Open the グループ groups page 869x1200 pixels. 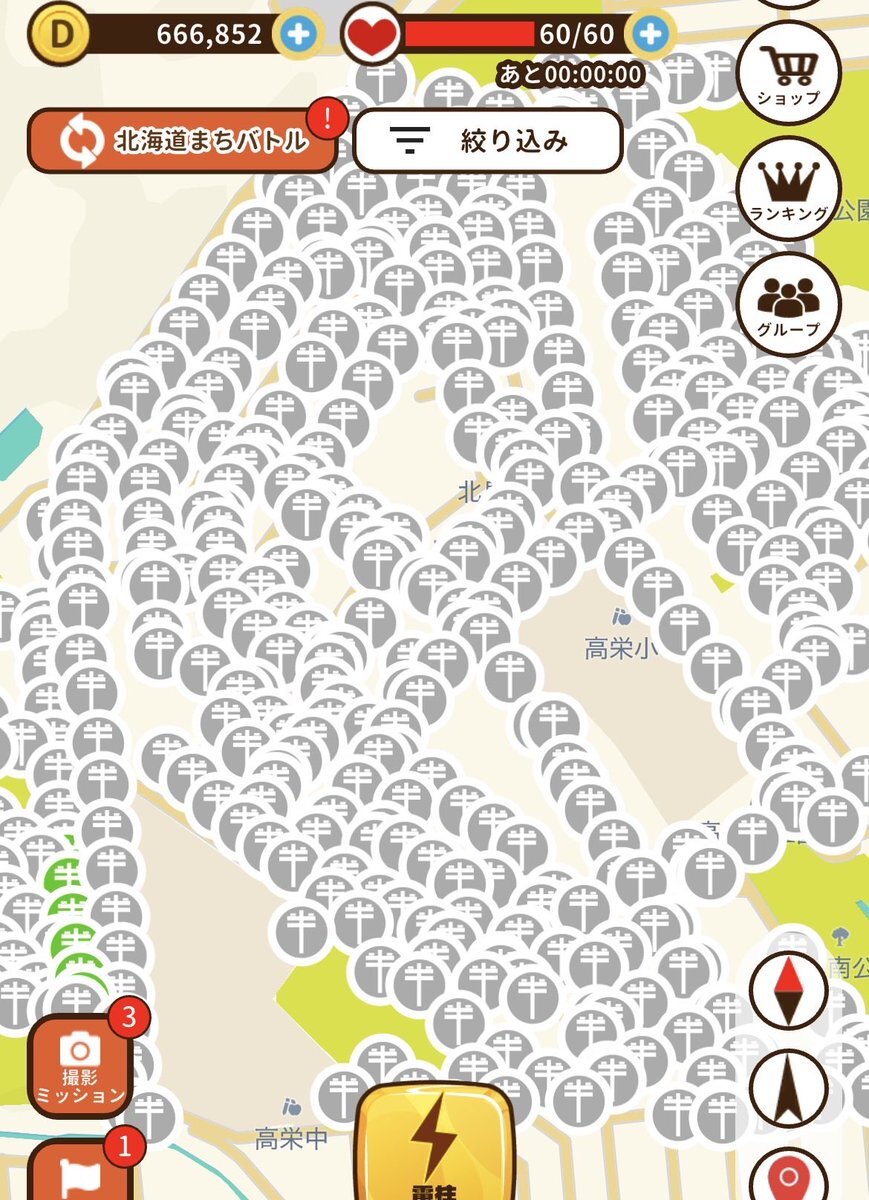pos(788,304)
